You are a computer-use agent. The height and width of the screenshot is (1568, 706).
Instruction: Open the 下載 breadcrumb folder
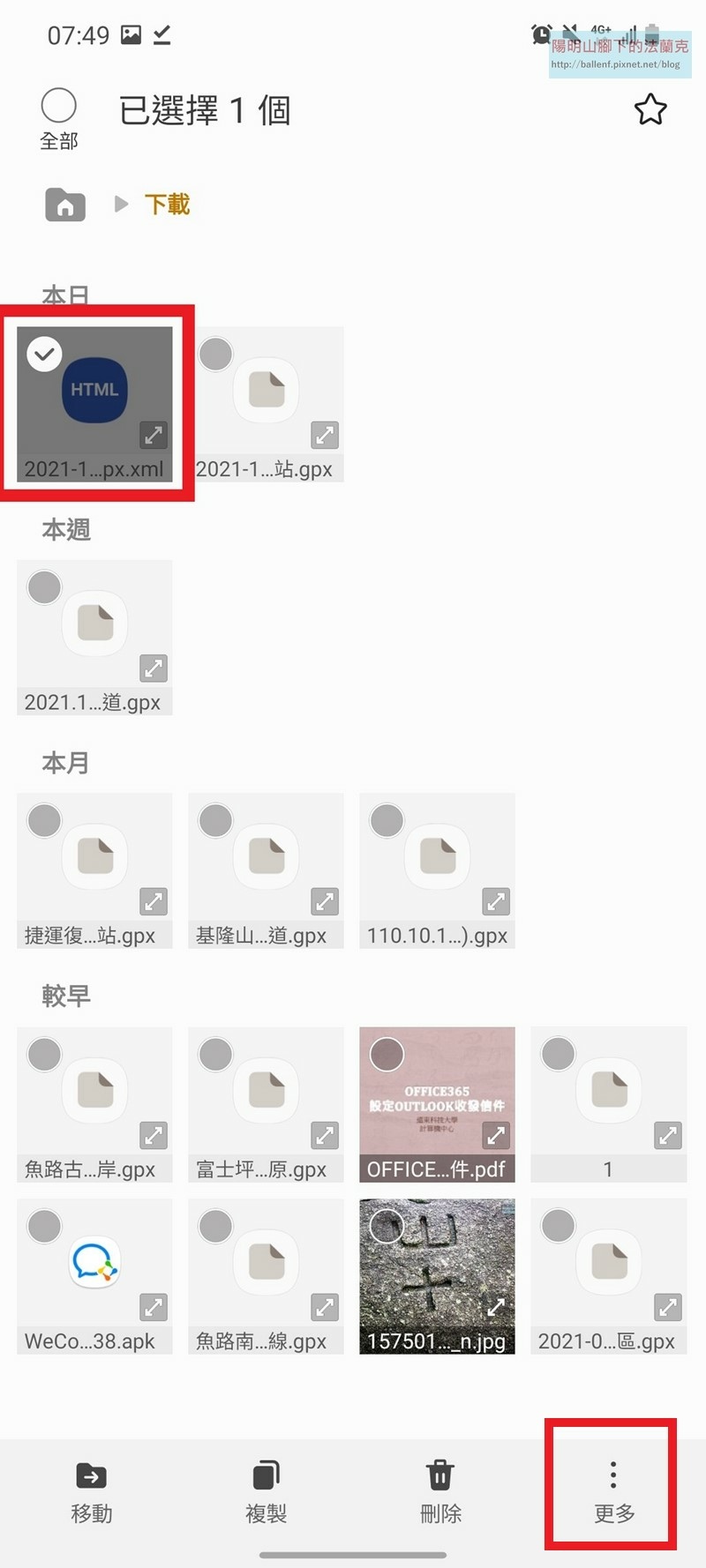point(167,205)
